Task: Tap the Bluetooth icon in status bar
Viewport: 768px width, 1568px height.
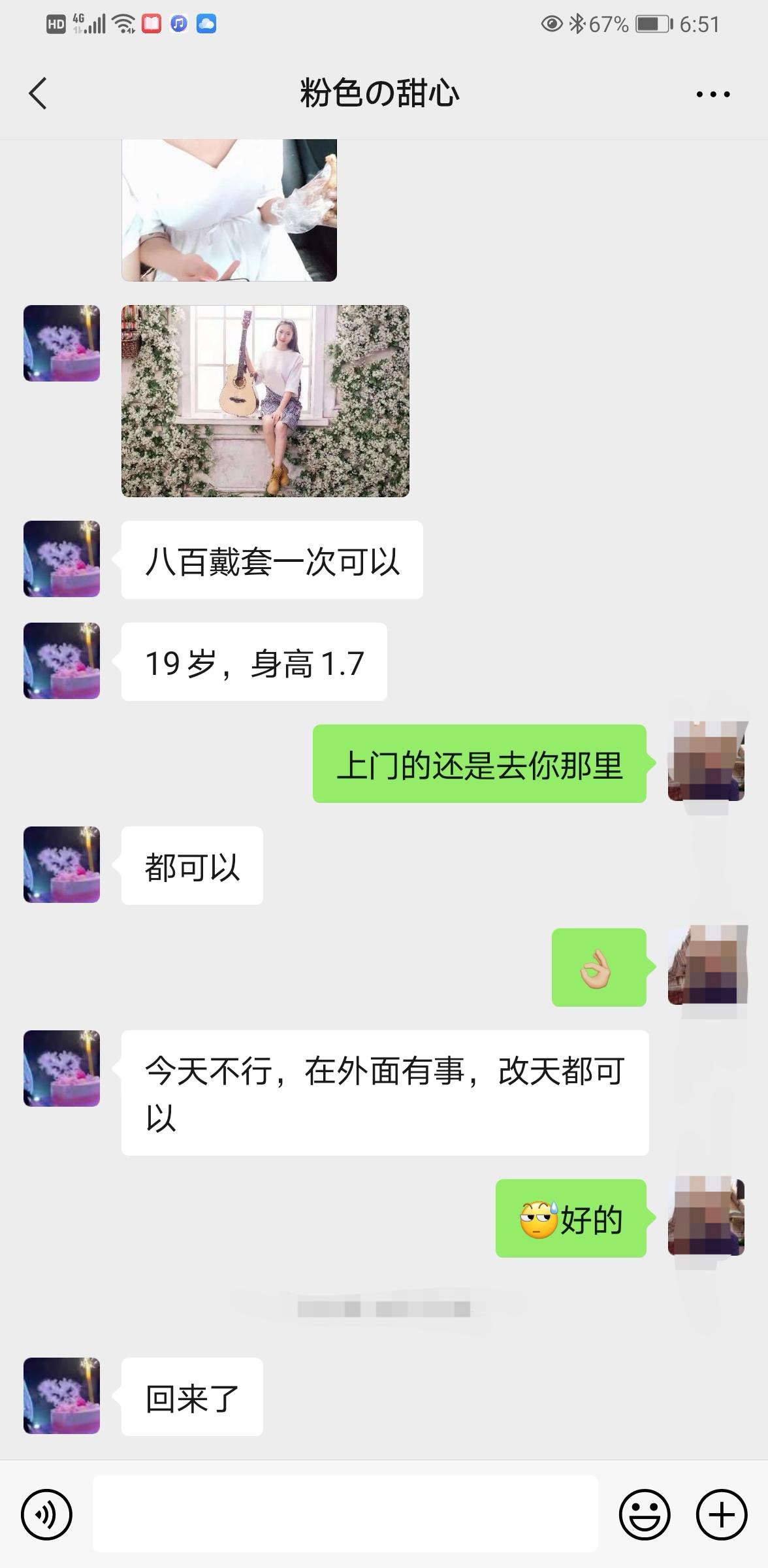Action: [577, 24]
